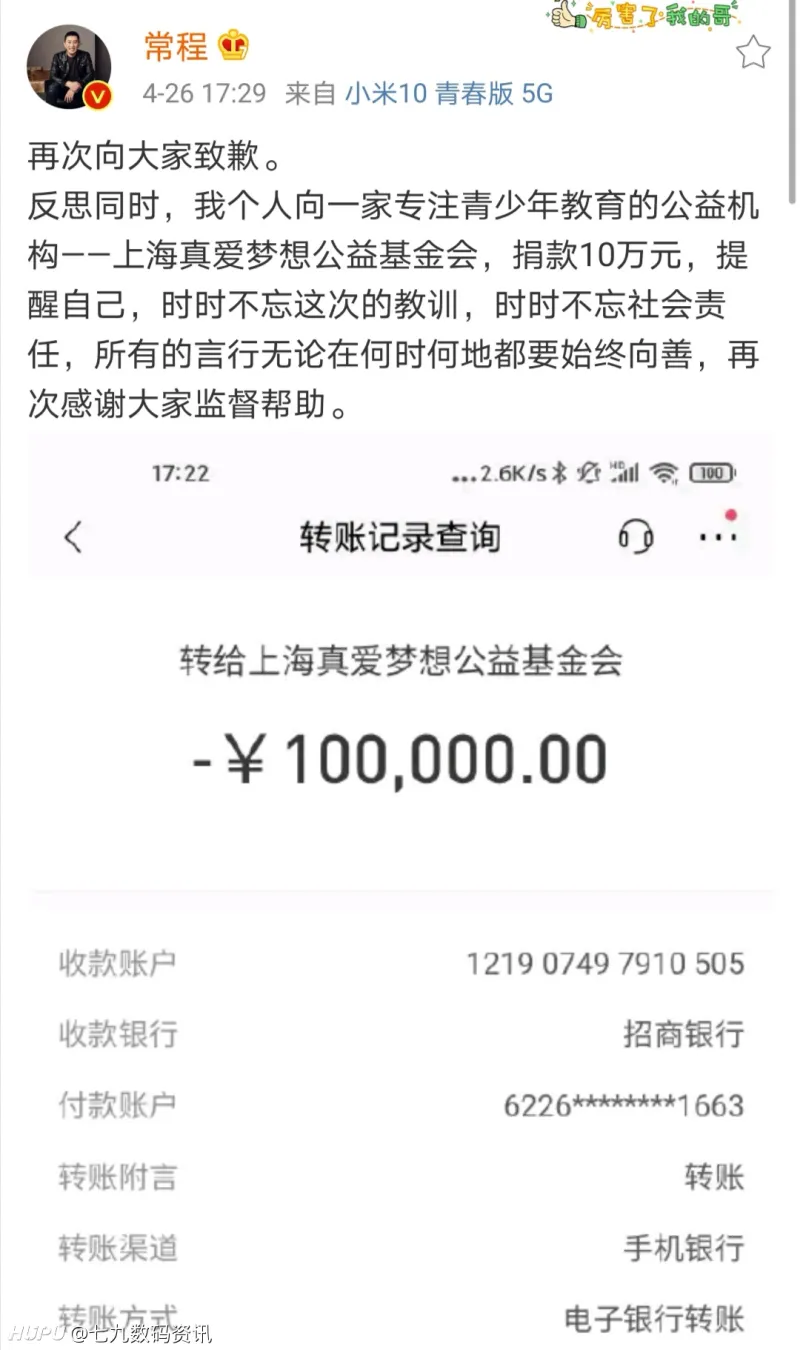Open the attached transfer record image

[400, 880]
